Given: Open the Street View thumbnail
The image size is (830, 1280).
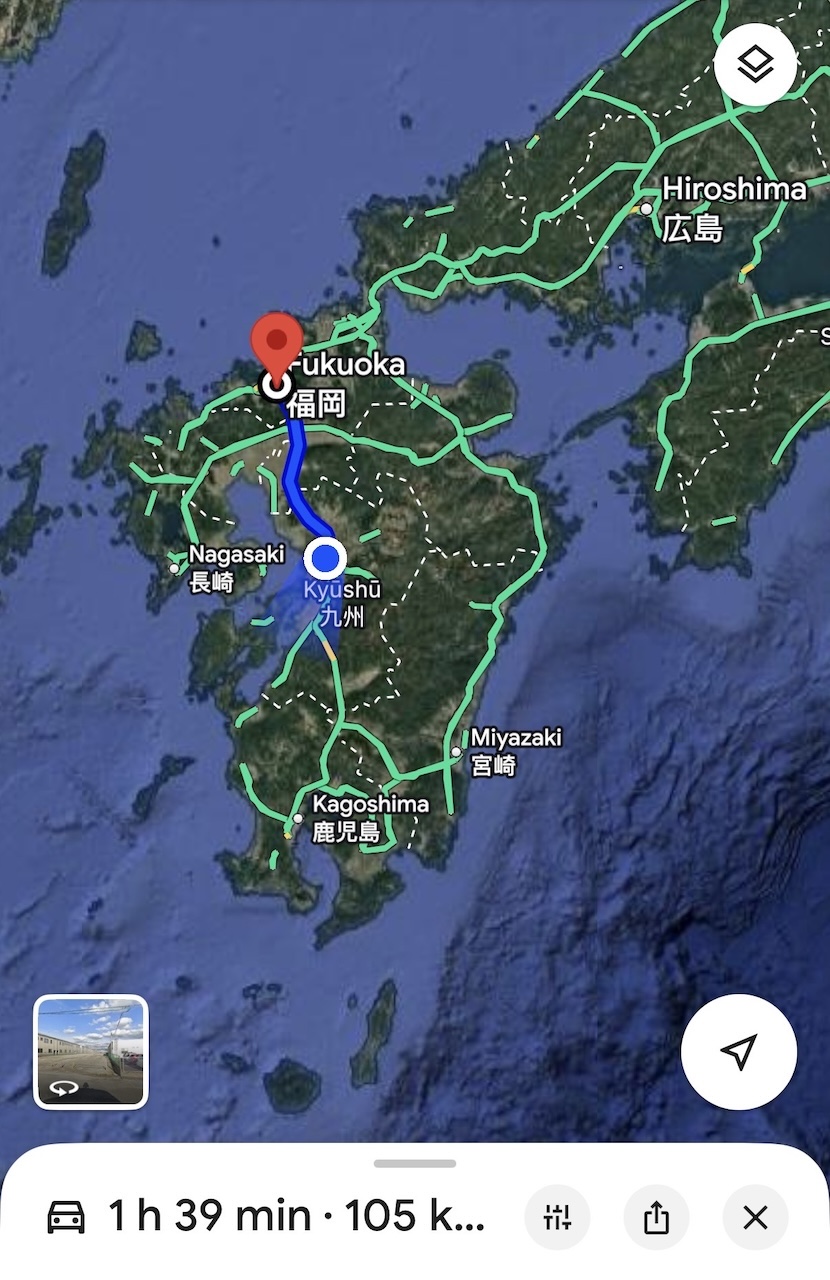Looking at the screenshot, I should coord(91,1052).
